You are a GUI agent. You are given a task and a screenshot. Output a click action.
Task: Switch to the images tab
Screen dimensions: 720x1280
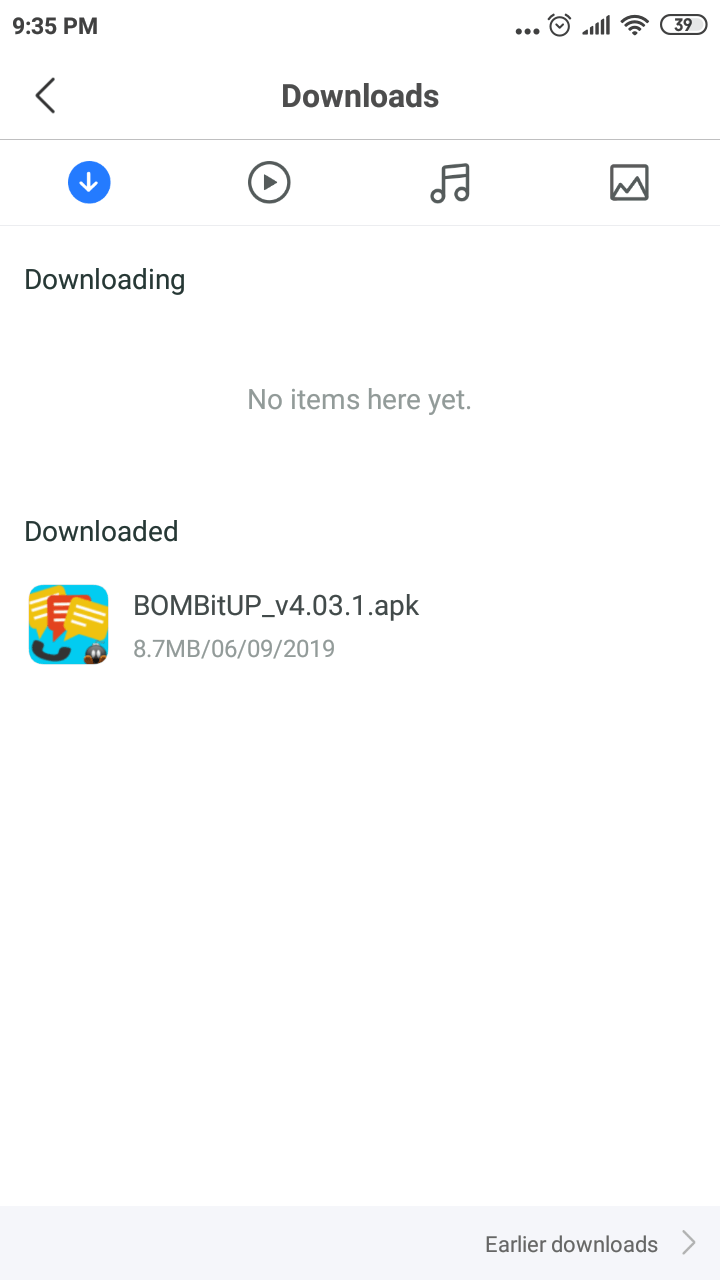coord(629,183)
